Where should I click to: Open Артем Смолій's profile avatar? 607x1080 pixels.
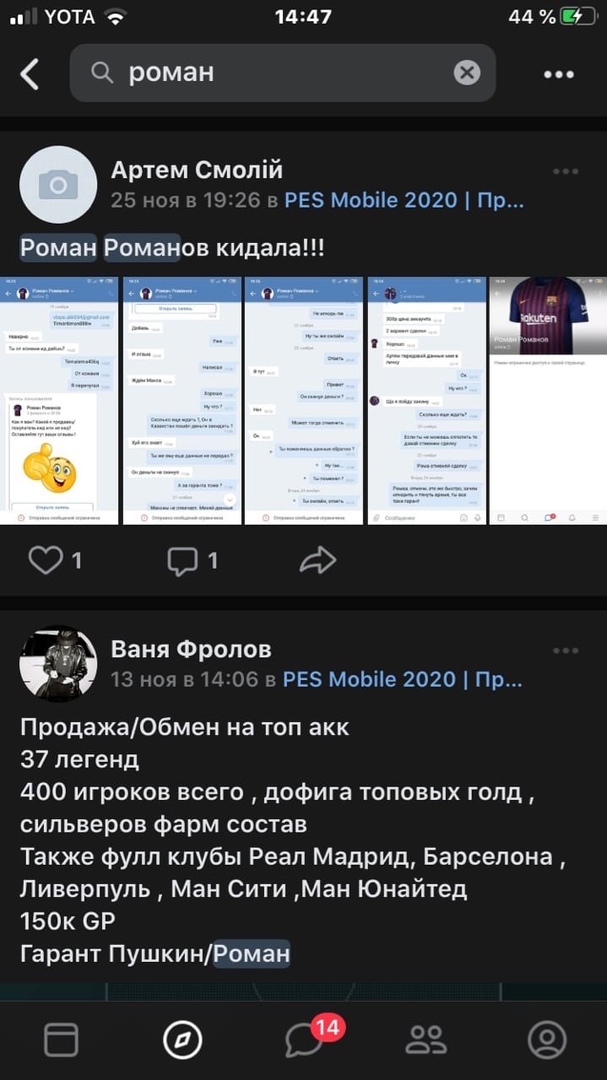click(x=58, y=184)
